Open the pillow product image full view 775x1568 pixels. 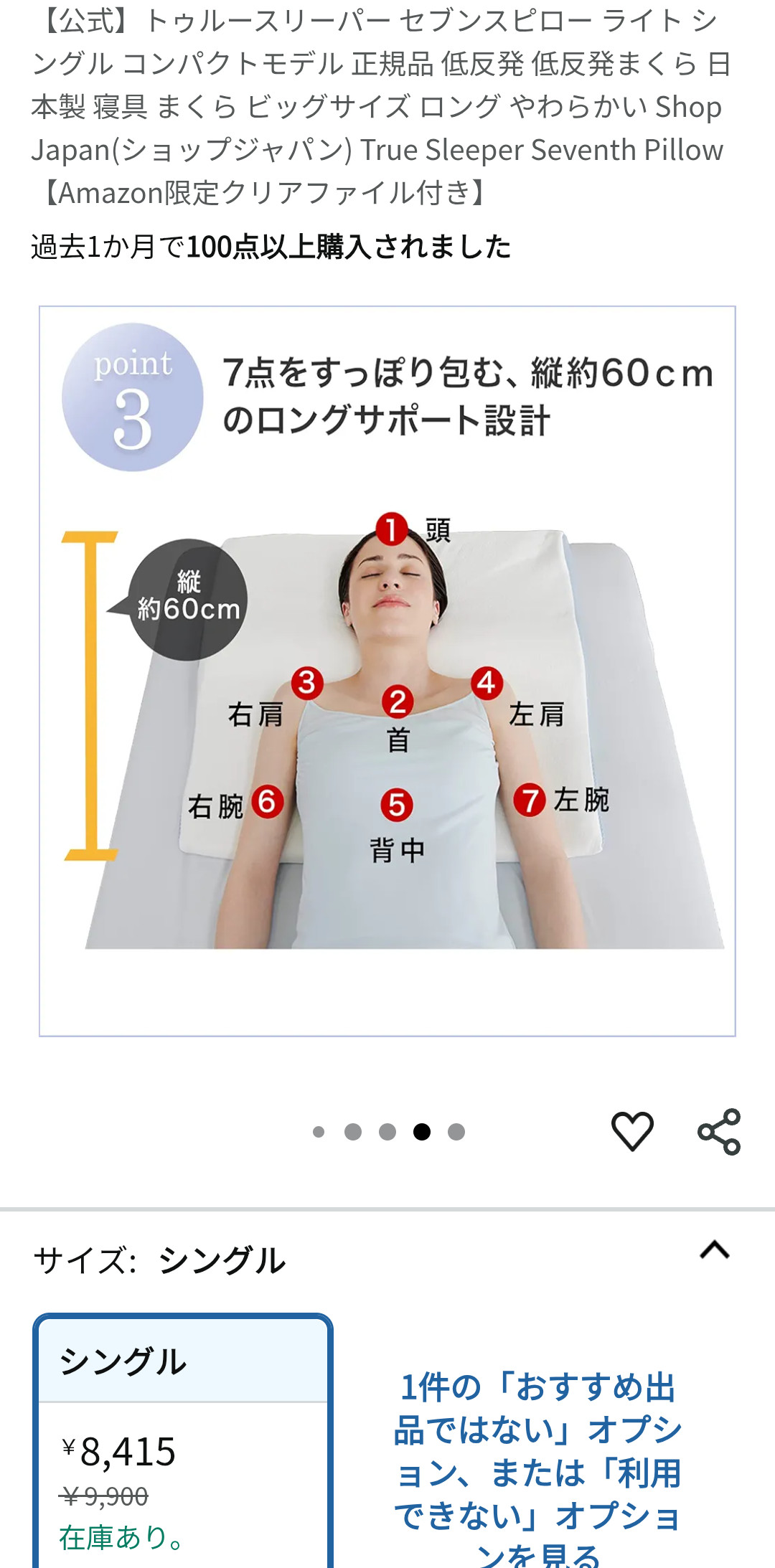(387, 671)
